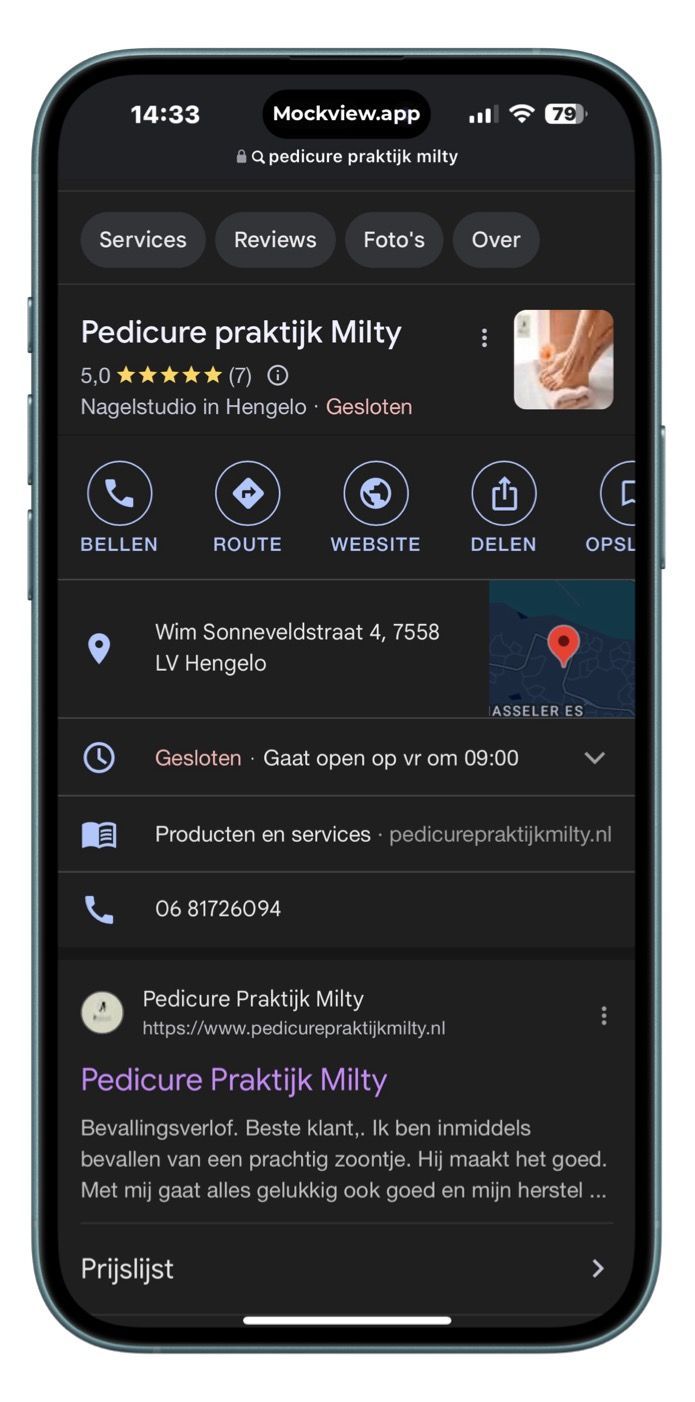Open Producten en services row

[x=262, y=835]
